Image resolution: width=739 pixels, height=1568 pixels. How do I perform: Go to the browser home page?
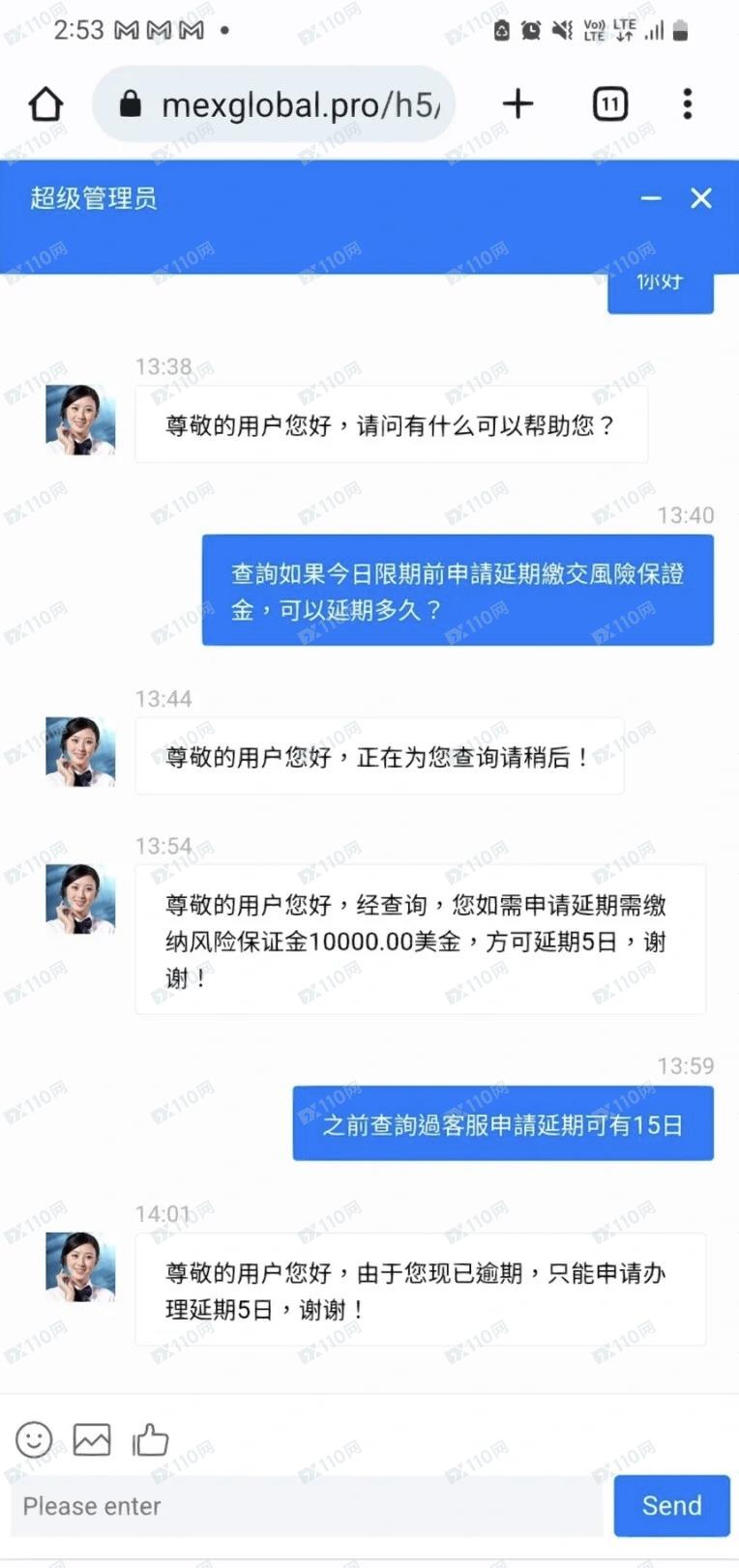(x=45, y=104)
